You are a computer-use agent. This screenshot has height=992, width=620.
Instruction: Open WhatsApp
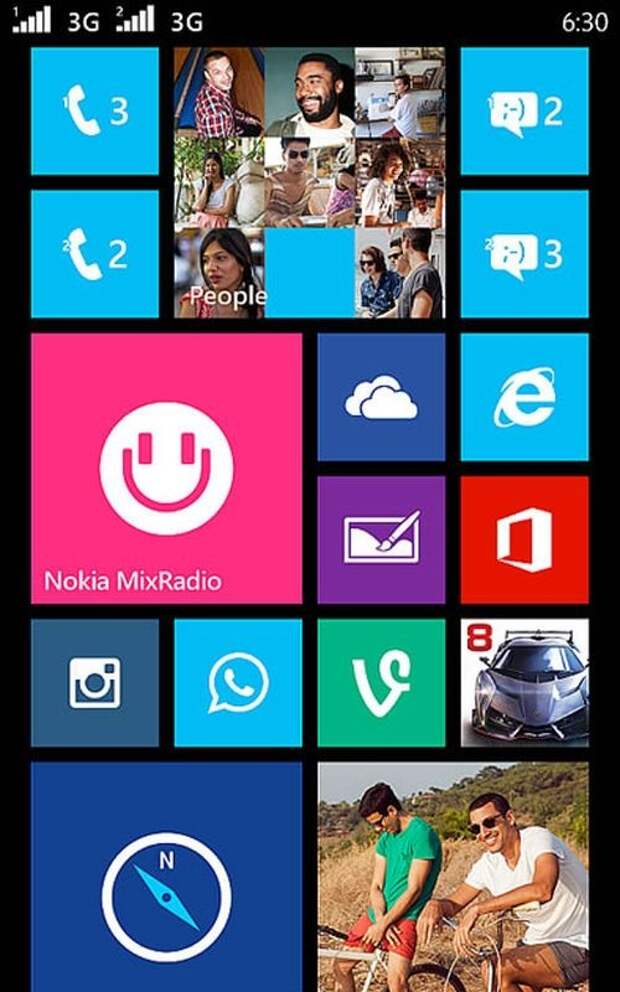click(238, 683)
